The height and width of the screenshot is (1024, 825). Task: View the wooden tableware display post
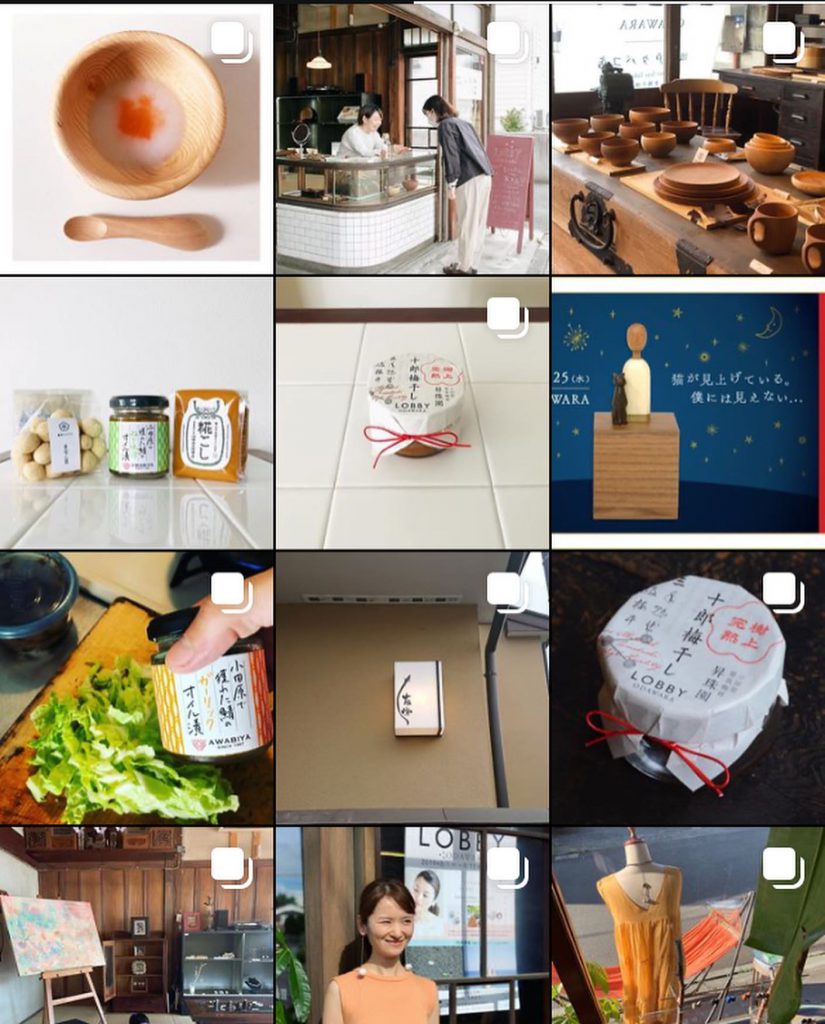tap(687, 138)
